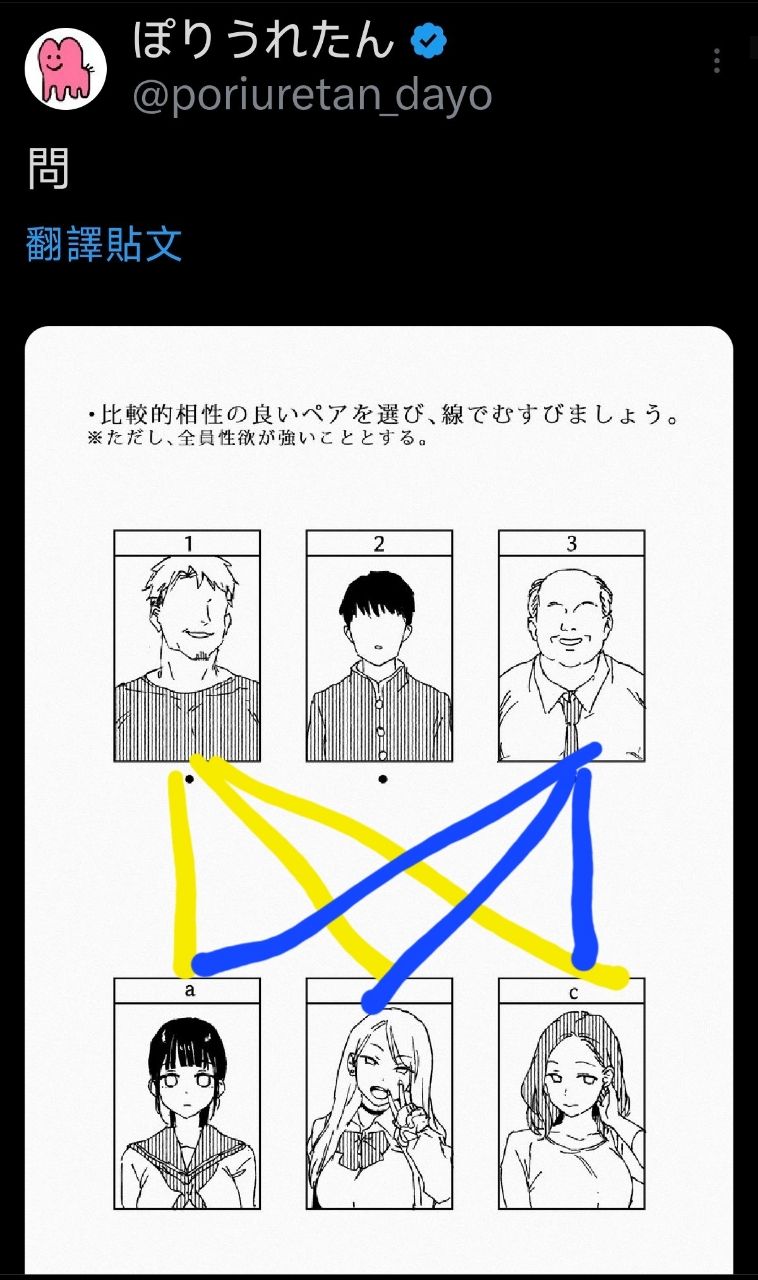758x1280 pixels.
Task: Open the attached quiz image
Action: (379, 800)
